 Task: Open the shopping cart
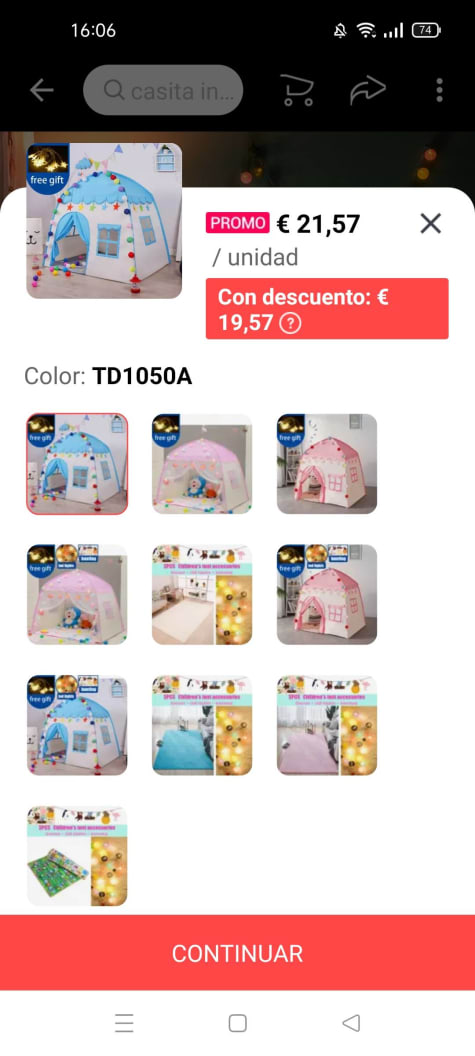tap(296, 90)
